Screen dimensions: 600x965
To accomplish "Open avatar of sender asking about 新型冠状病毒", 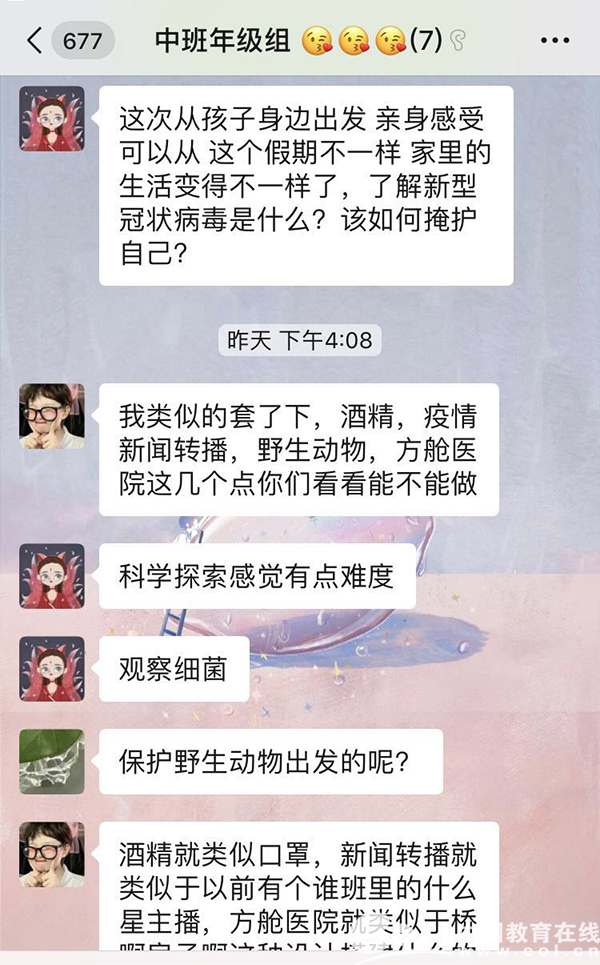I will pos(51,119).
